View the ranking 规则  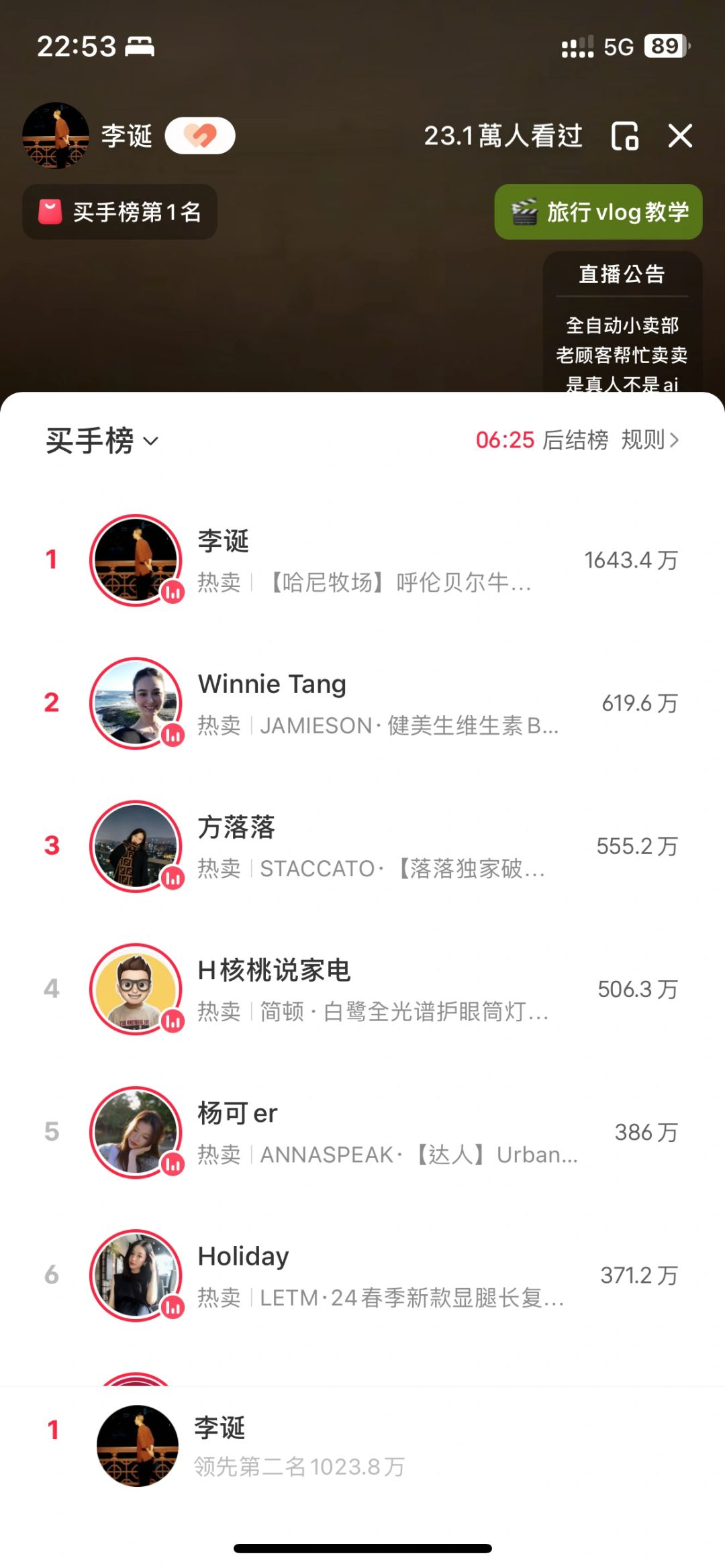(x=650, y=440)
